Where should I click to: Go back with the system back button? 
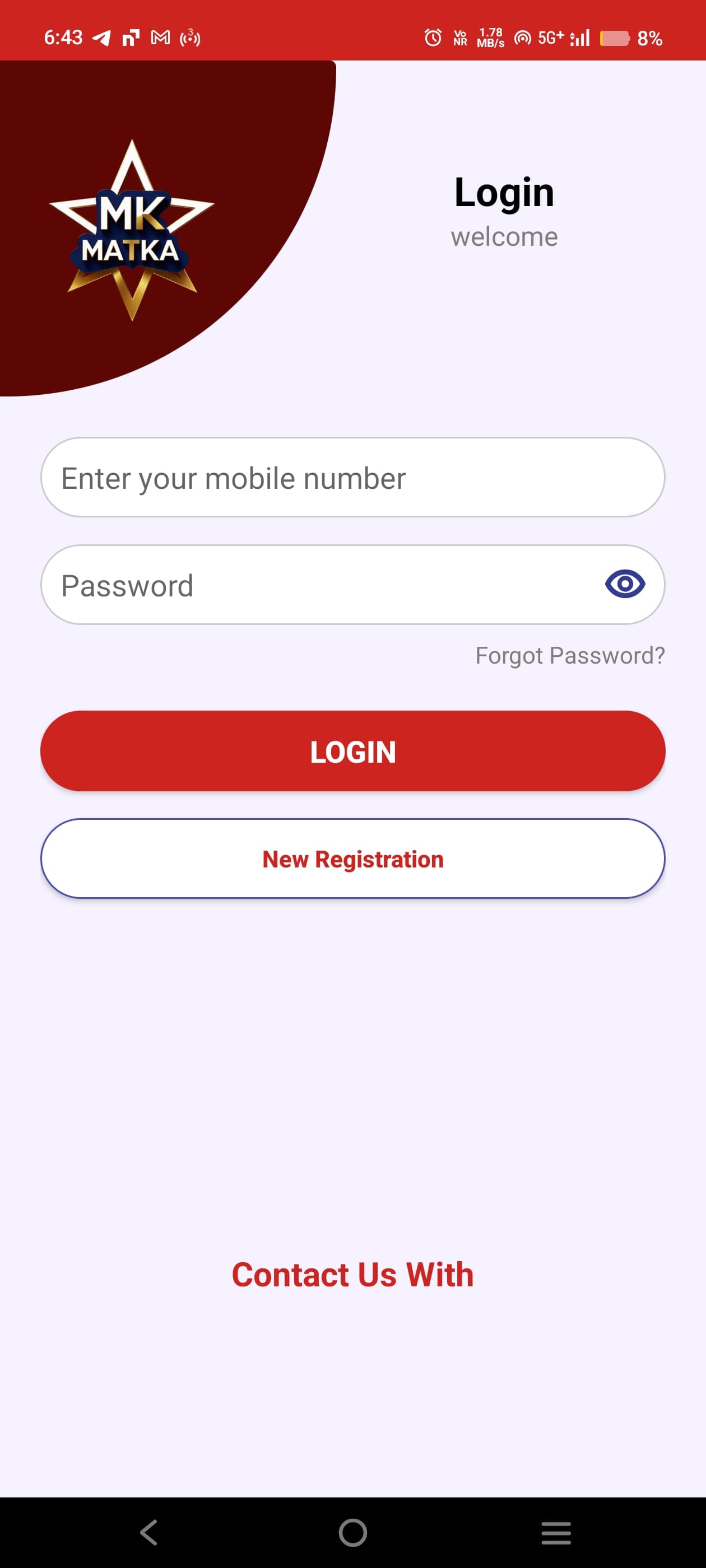pyautogui.click(x=149, y=1532)
